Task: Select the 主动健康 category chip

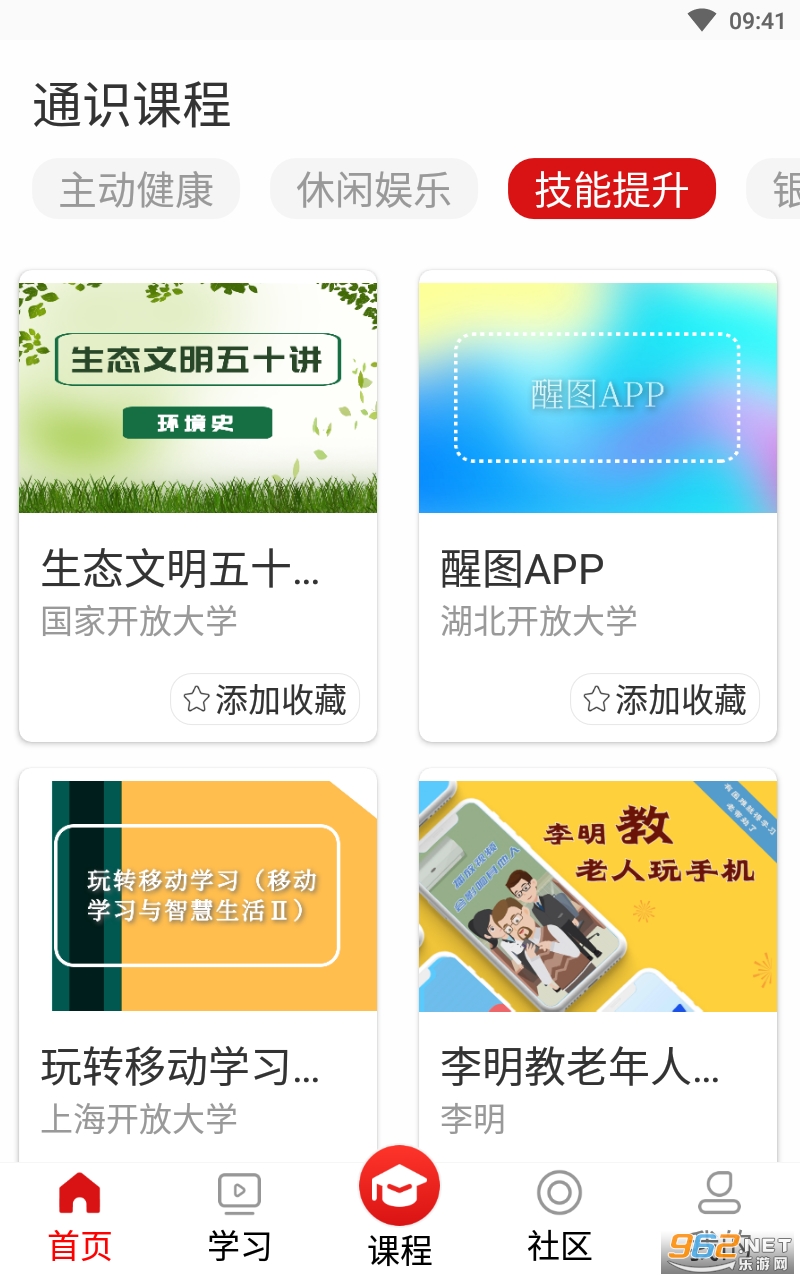Action: tap(136, 189)
